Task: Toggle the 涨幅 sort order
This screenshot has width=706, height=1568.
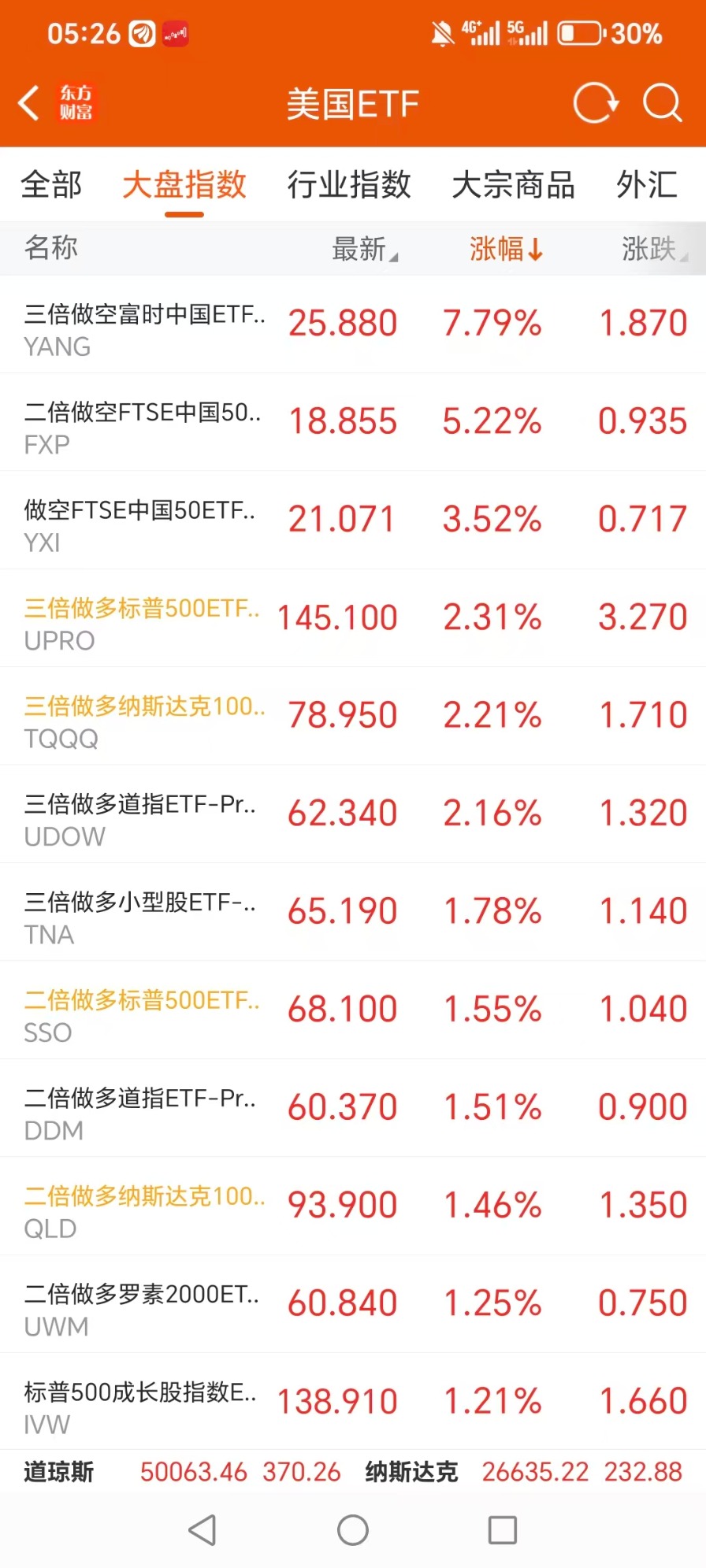Action: click(x=506, y=249)
